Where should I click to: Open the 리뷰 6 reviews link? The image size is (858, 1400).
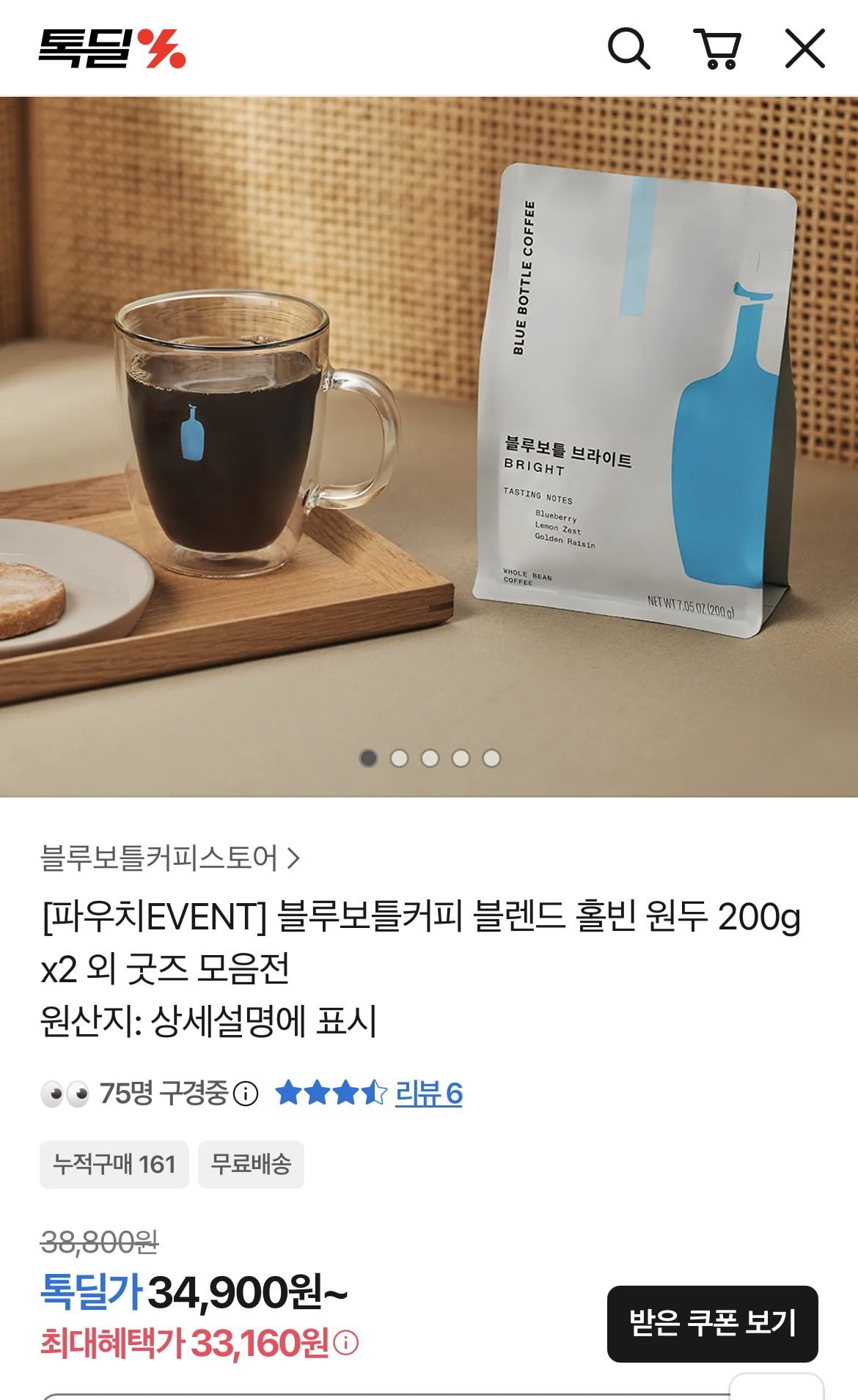click(x=428, y=1093)
